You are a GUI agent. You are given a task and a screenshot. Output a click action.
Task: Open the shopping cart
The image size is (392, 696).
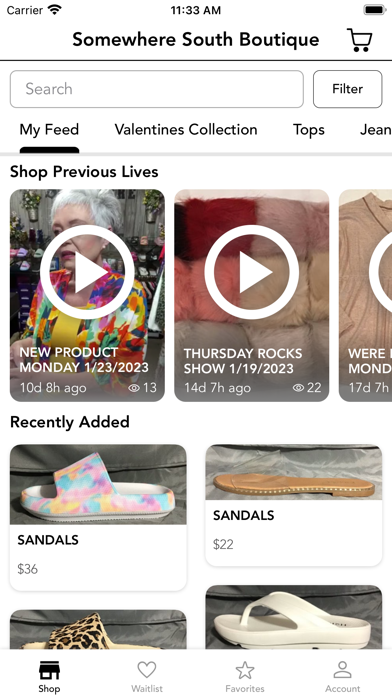point(359,40)
